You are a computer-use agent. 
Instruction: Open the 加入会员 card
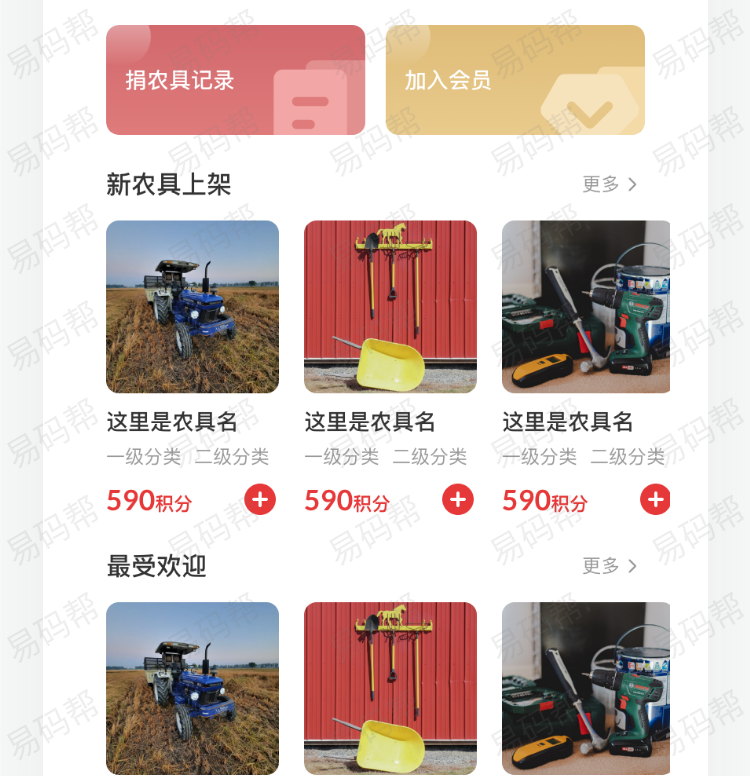(515, 80)
